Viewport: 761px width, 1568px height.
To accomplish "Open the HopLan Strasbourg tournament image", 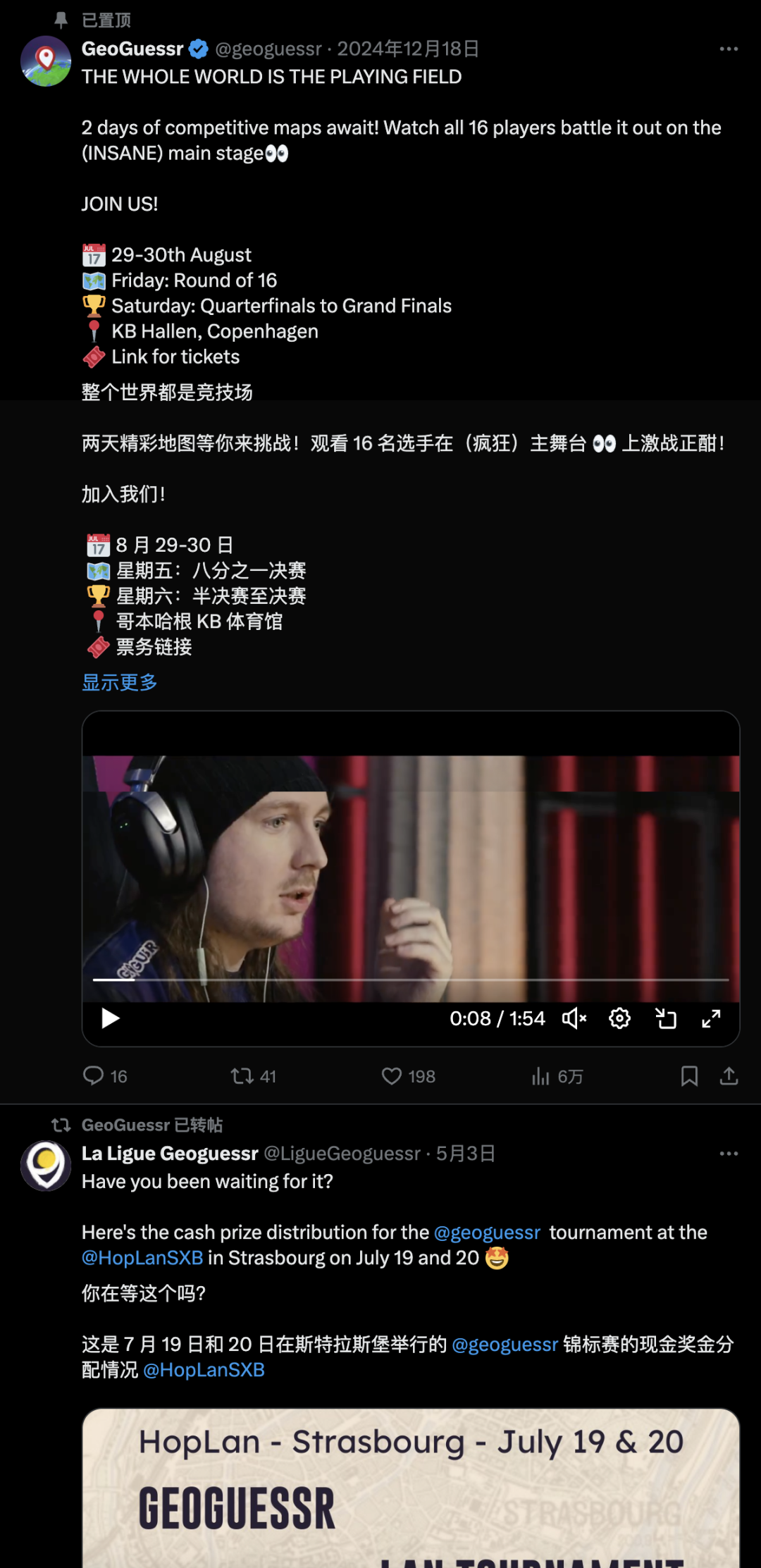I will 411,1487.
